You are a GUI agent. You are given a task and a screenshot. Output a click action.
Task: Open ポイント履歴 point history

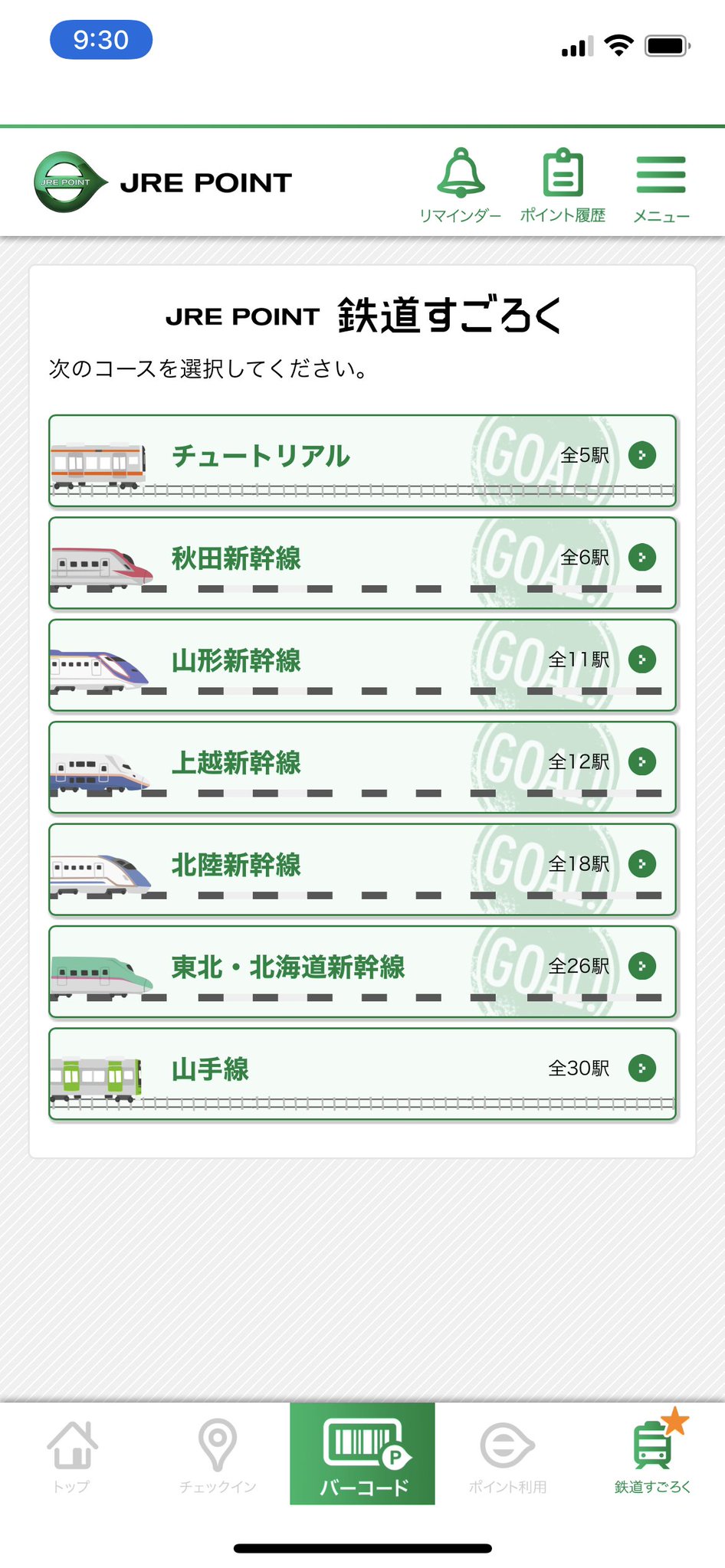point(563,185)
